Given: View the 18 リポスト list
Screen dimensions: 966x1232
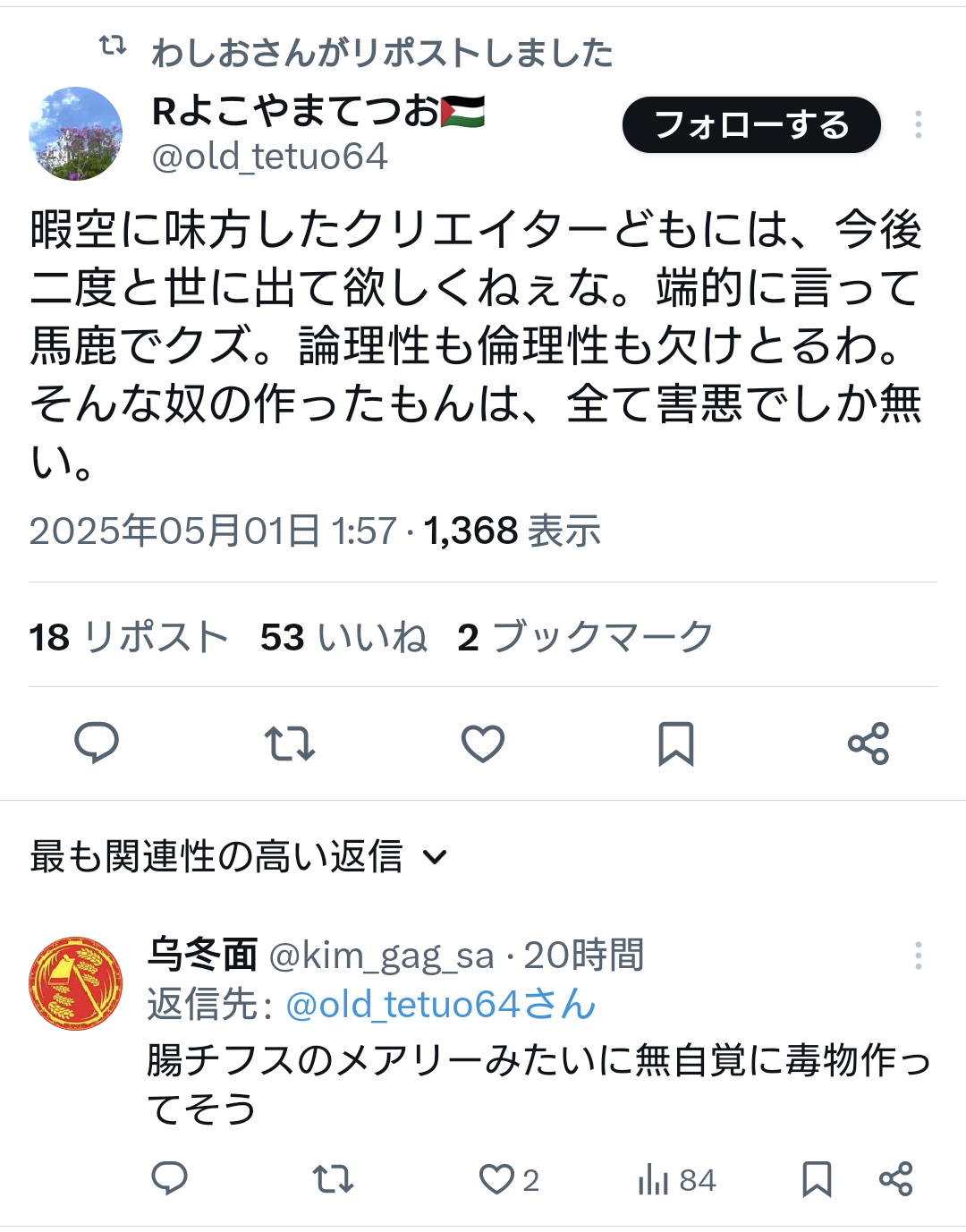Looking at the screenshot, I should [129, 638].
